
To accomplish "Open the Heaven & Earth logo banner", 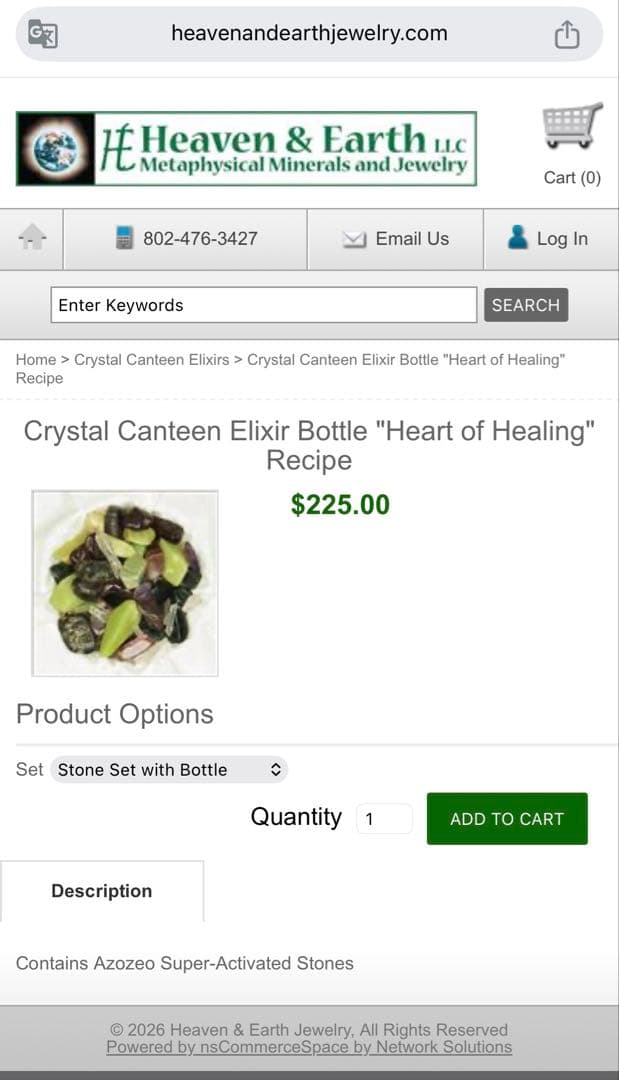I will (246, 148).
